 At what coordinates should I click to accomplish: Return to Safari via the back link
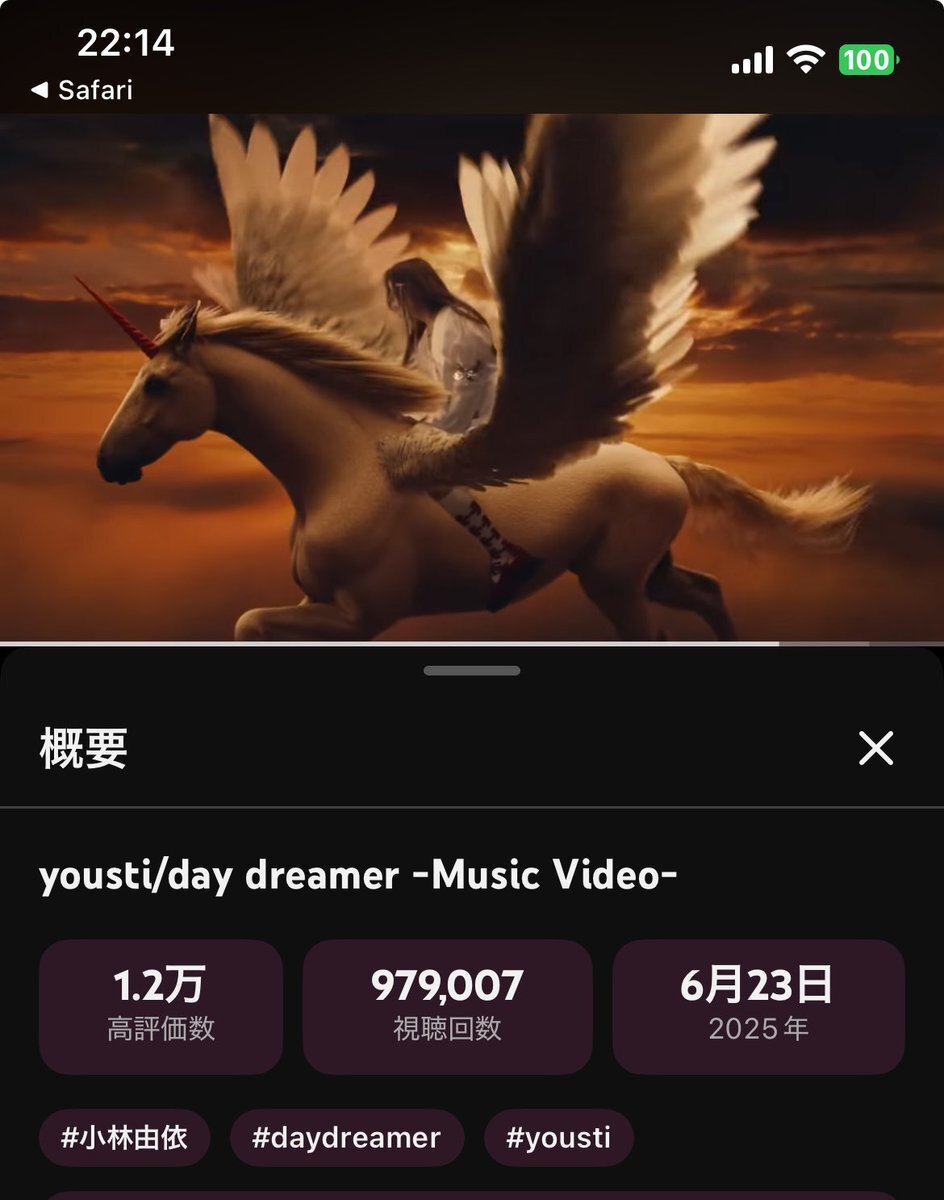point(82,90)
